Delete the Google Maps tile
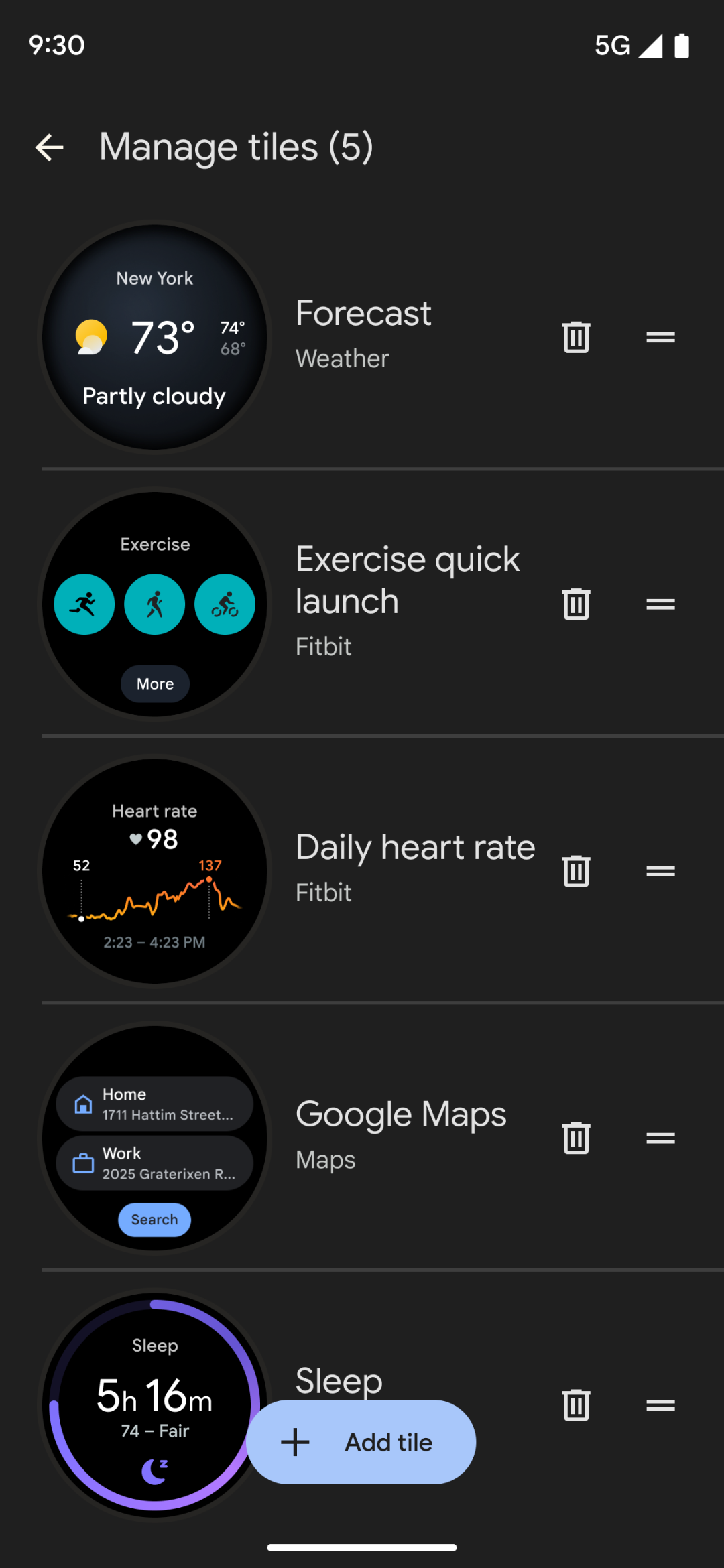724x1568 pixels. tap(575, 1137)
